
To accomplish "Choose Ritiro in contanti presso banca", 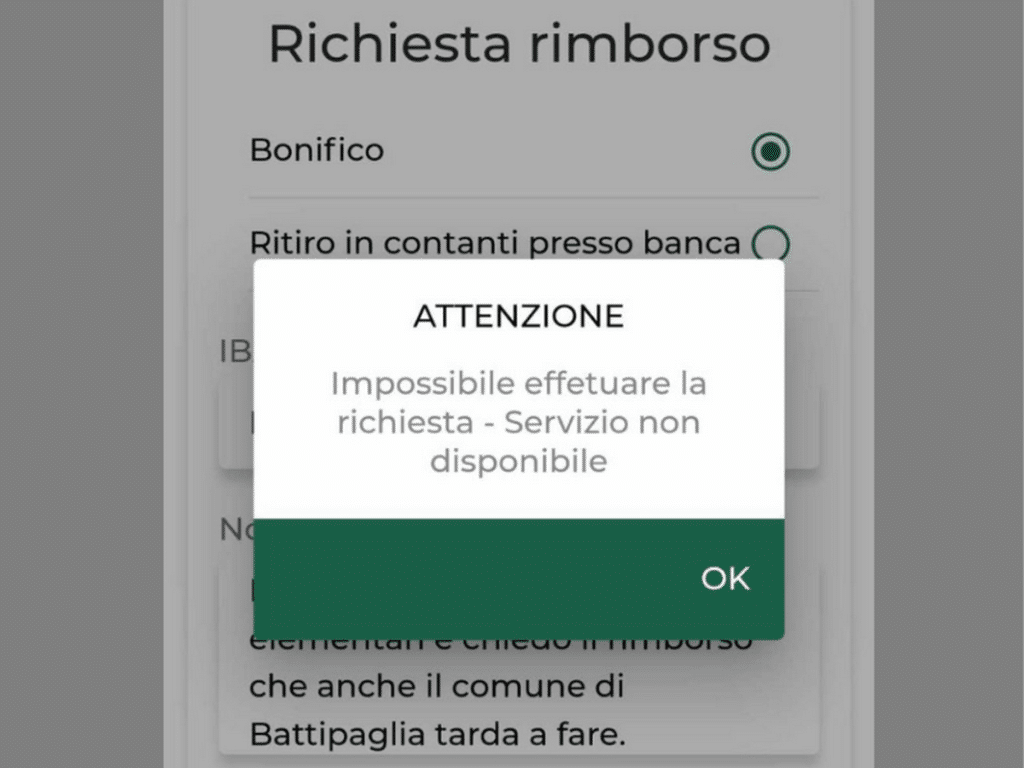I will (769, 243).
